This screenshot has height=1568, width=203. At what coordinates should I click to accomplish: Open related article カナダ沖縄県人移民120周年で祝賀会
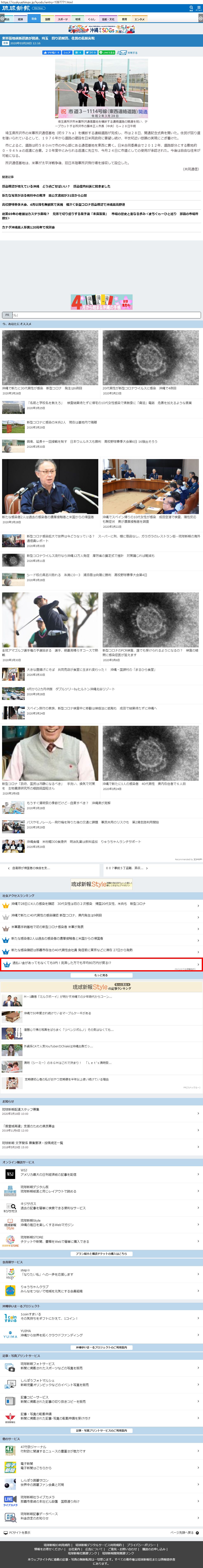tap(29, 227)
